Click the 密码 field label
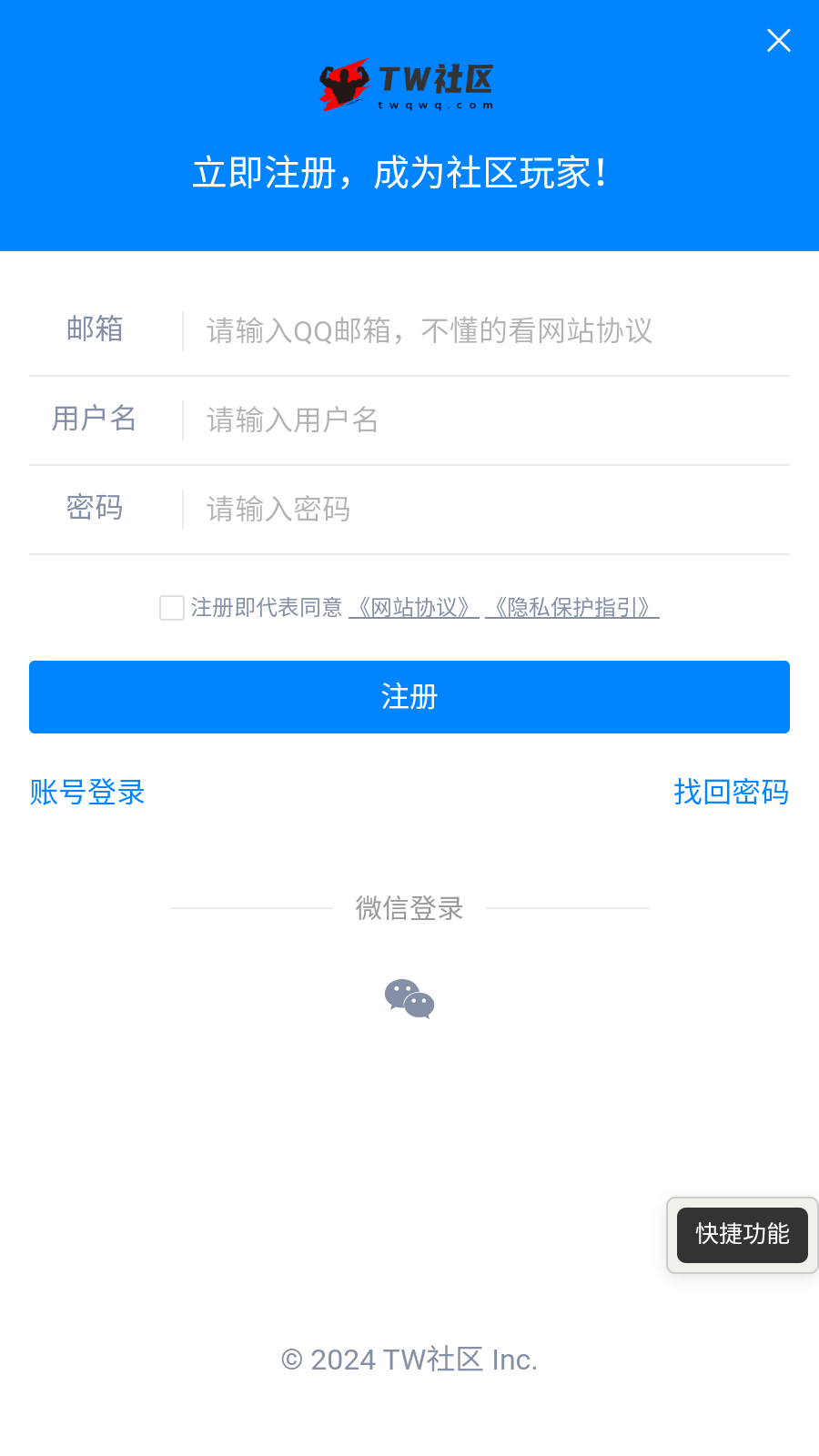819x1456 pixels. coord(95,509)
